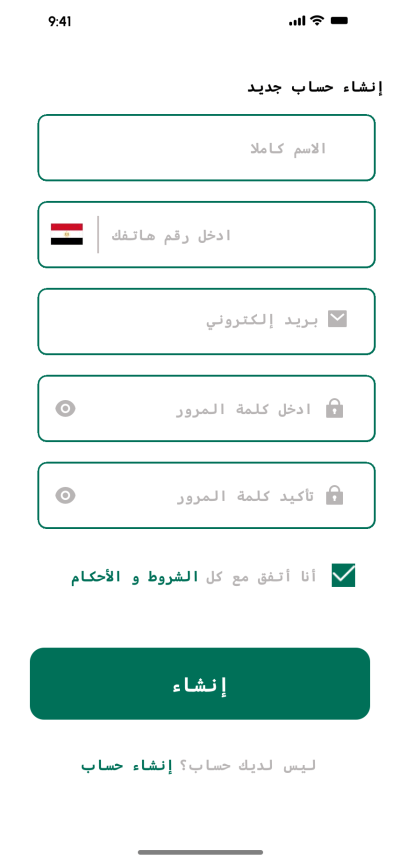Open the Egypt flag country code picker
Image resolution: width=400 pixels, height=865 pixels.
(67, 234)
